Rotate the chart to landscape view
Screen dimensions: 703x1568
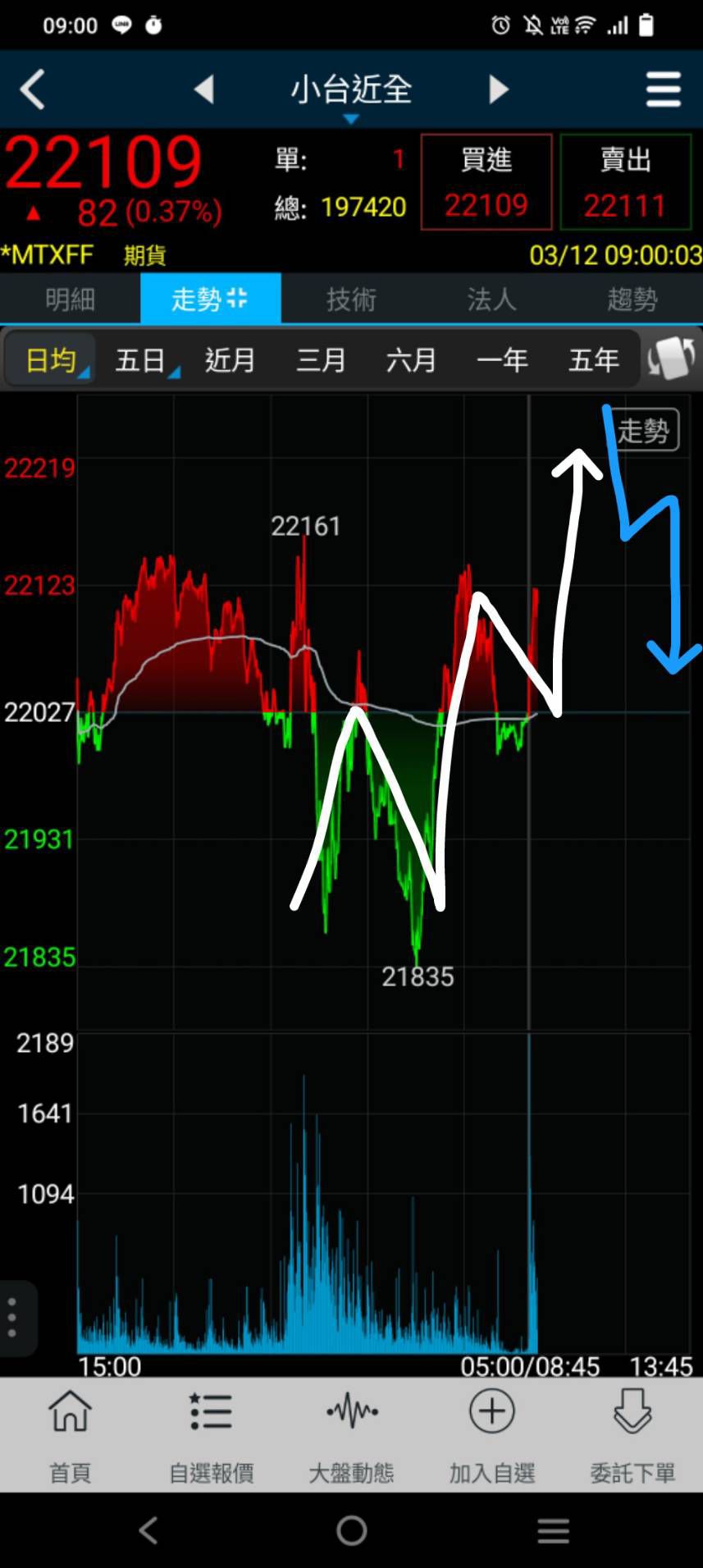[x=671, y=359]
